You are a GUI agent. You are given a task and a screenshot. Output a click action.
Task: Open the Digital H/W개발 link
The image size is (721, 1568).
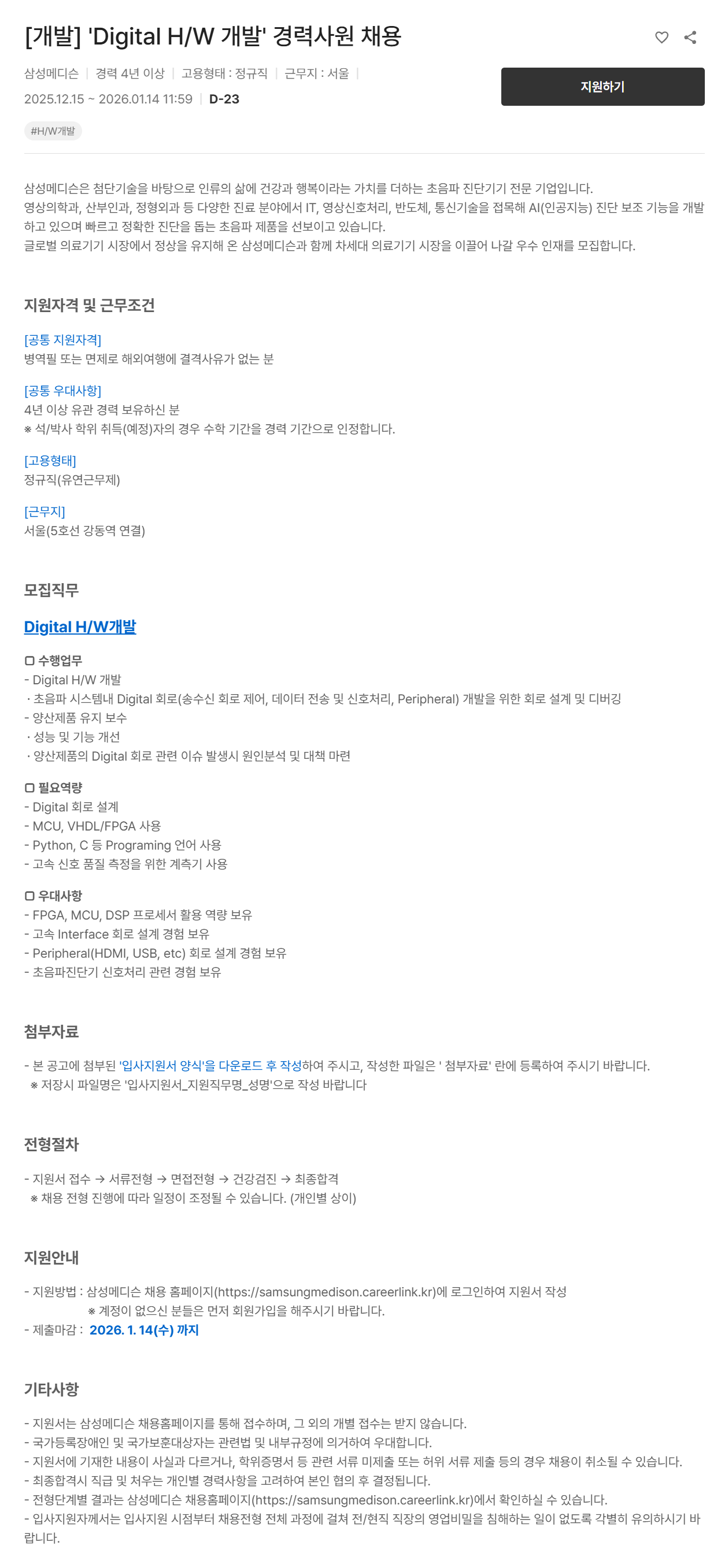[x=80, y=627]
